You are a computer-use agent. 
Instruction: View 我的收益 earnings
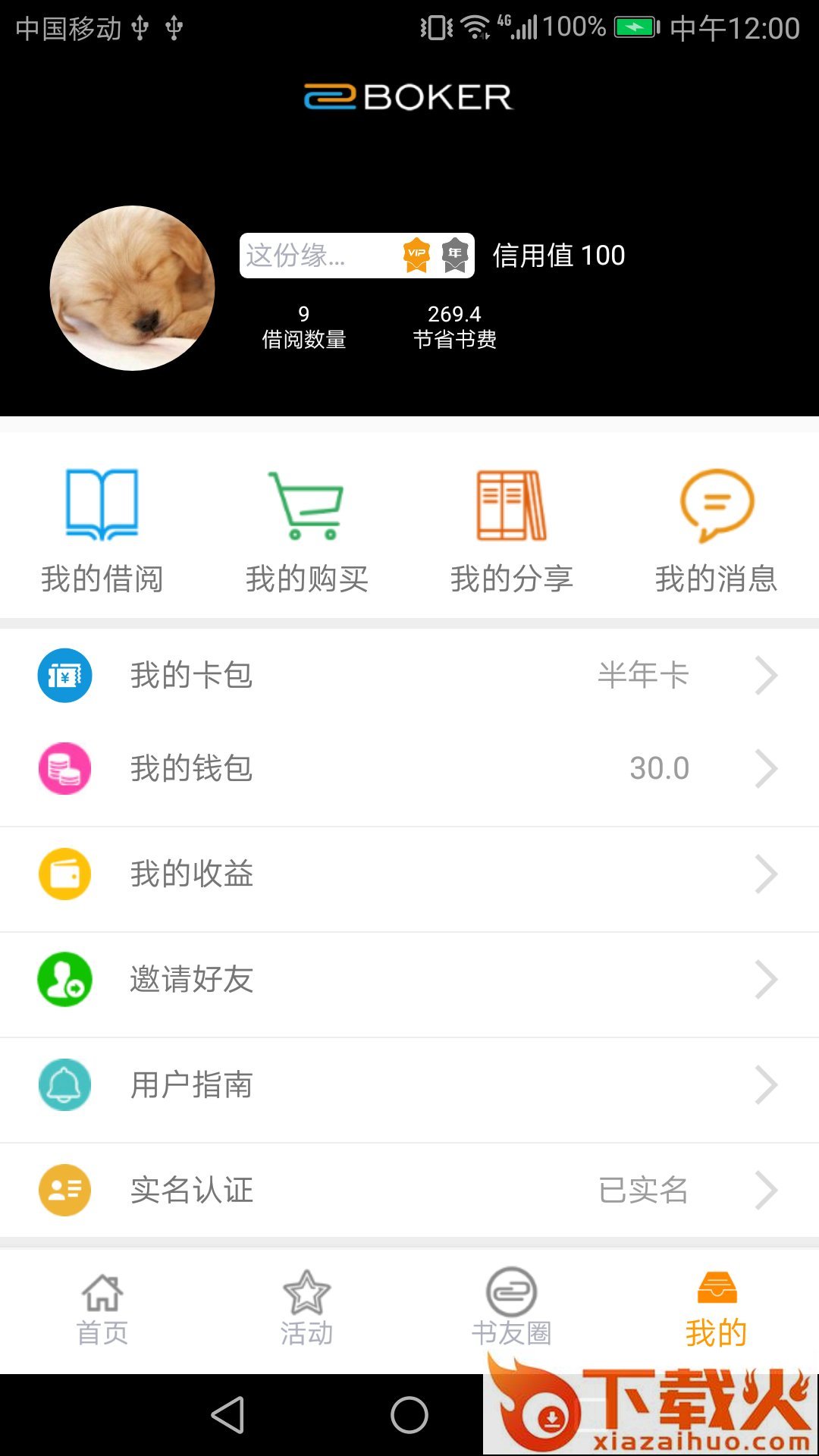click(x=409, y=874)
